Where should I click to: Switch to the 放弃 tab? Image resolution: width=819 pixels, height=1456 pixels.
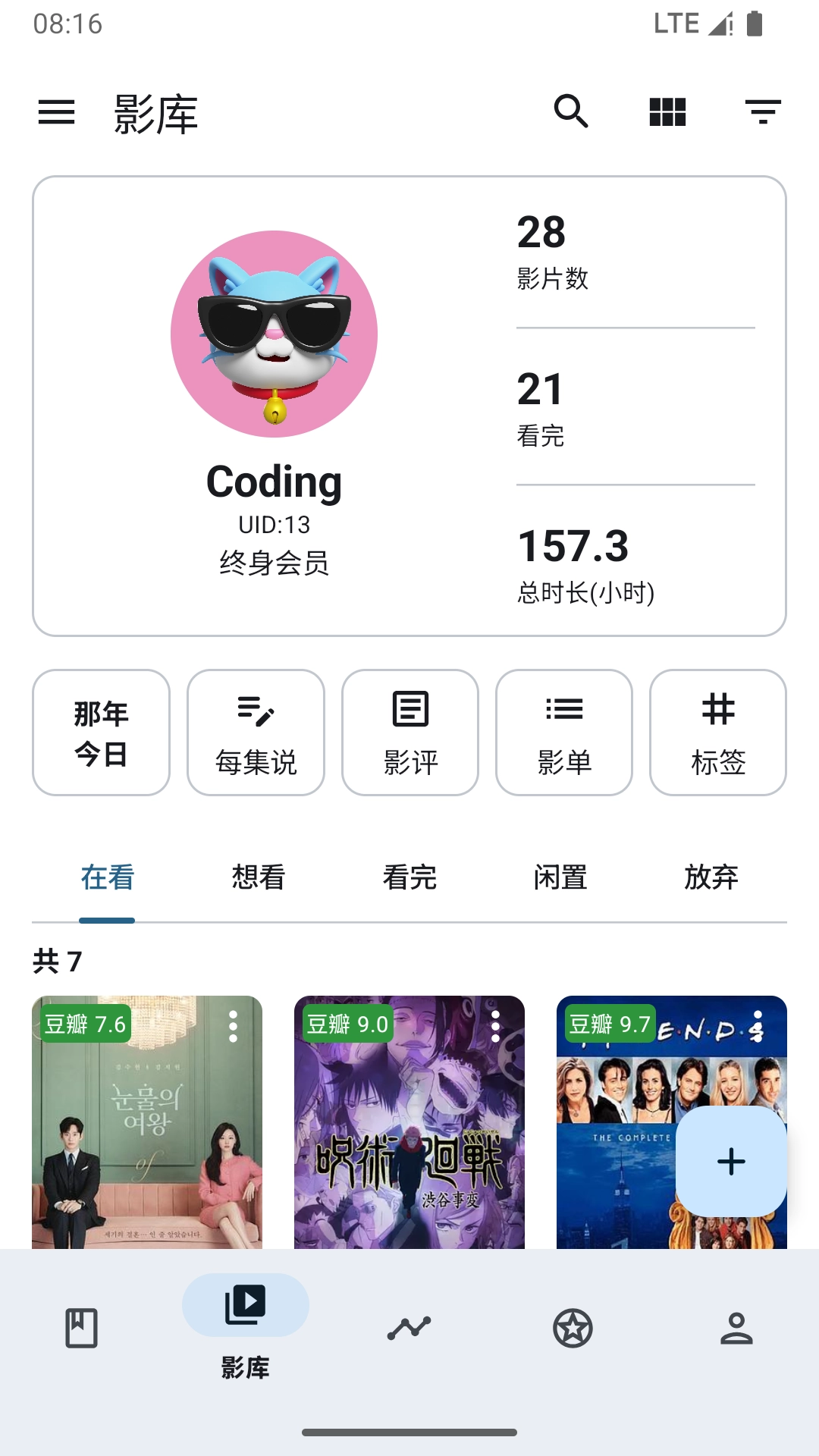pos(712,877)
